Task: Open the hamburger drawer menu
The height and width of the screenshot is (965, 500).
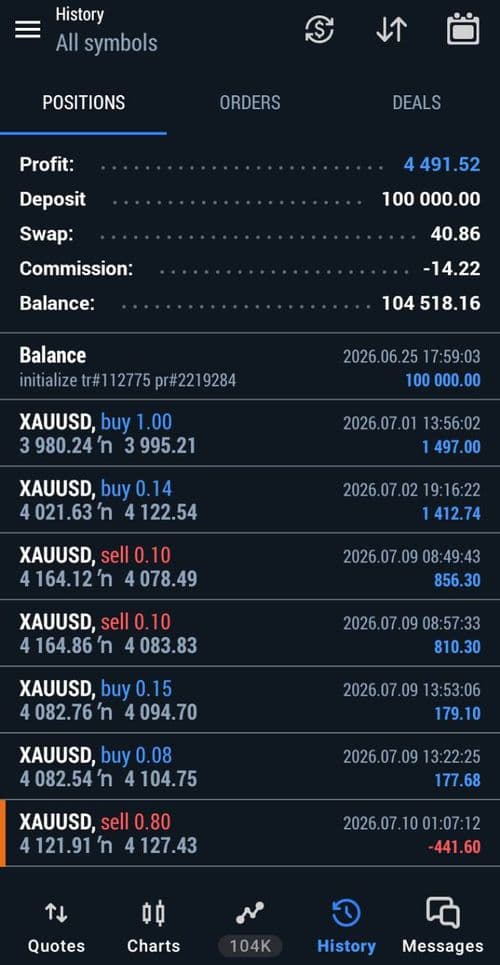Action: [28, 29]
